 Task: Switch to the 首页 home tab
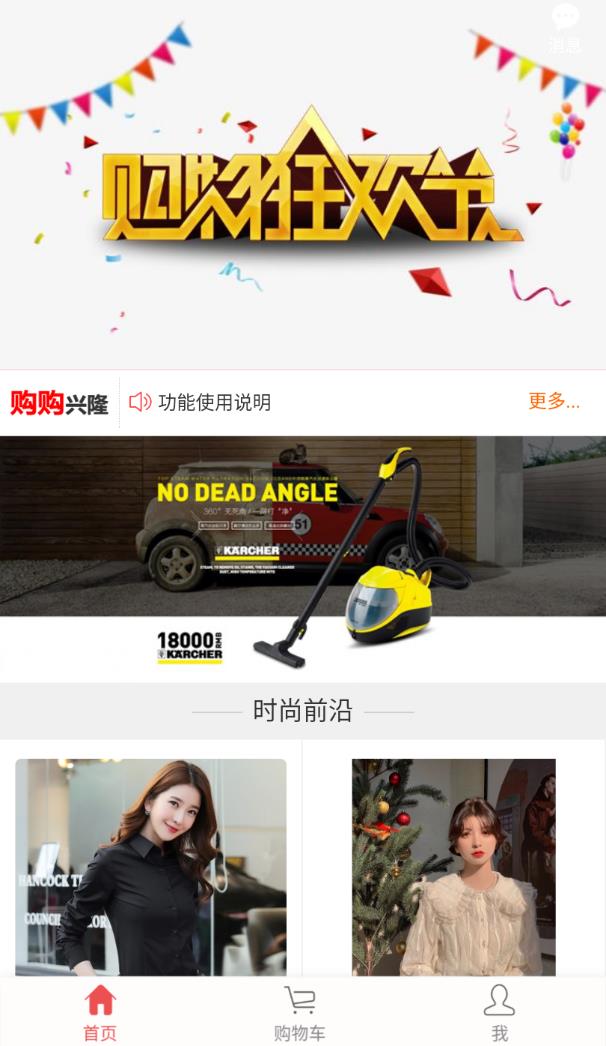click(x=100, y=1013)
